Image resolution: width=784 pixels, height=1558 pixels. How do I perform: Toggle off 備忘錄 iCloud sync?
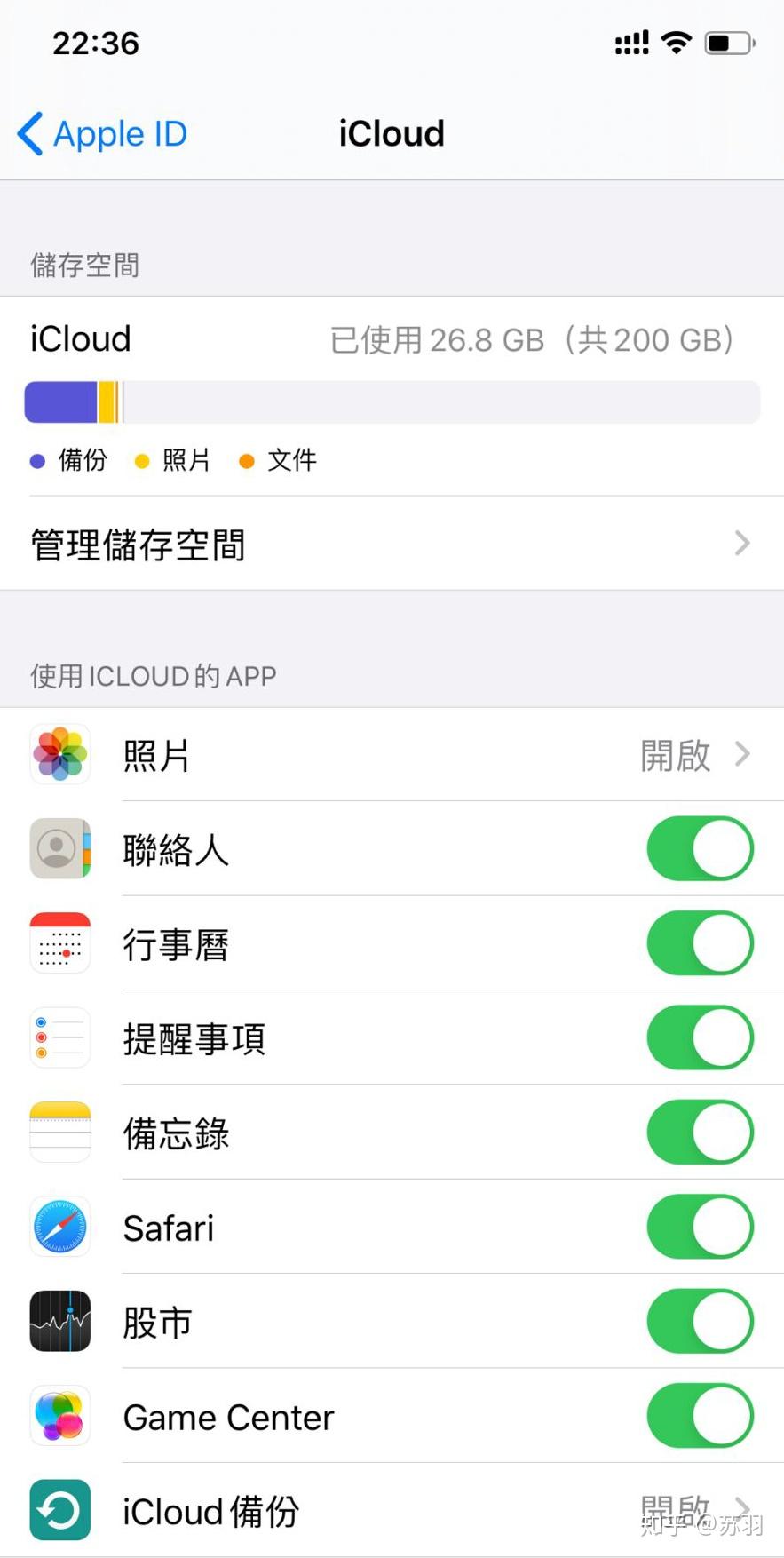click(x=700, y=1131)
